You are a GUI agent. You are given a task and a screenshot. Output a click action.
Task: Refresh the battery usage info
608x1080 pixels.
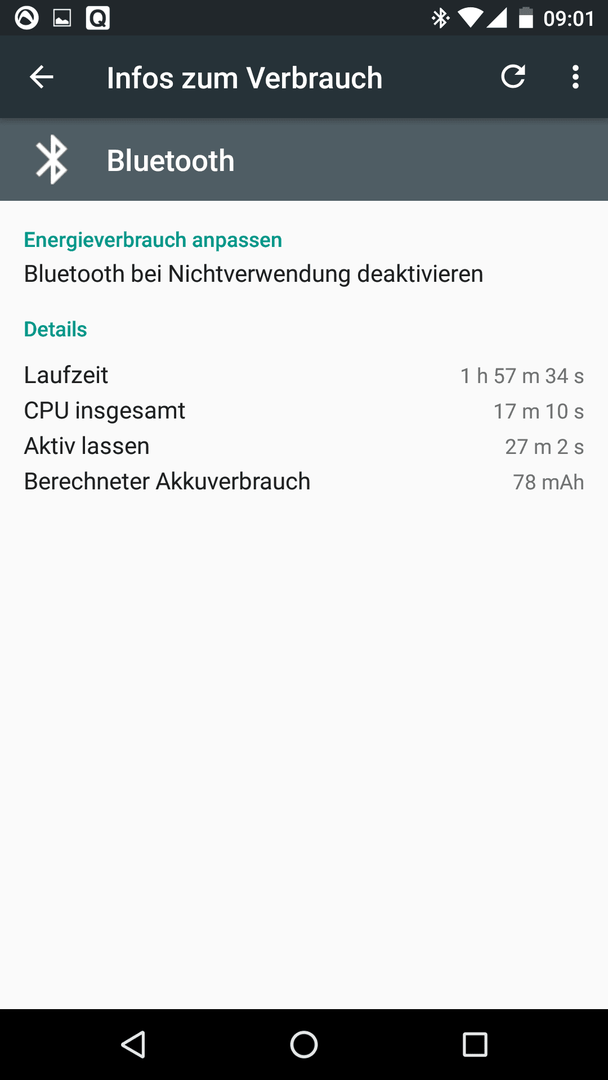click(x=513, y=76)
